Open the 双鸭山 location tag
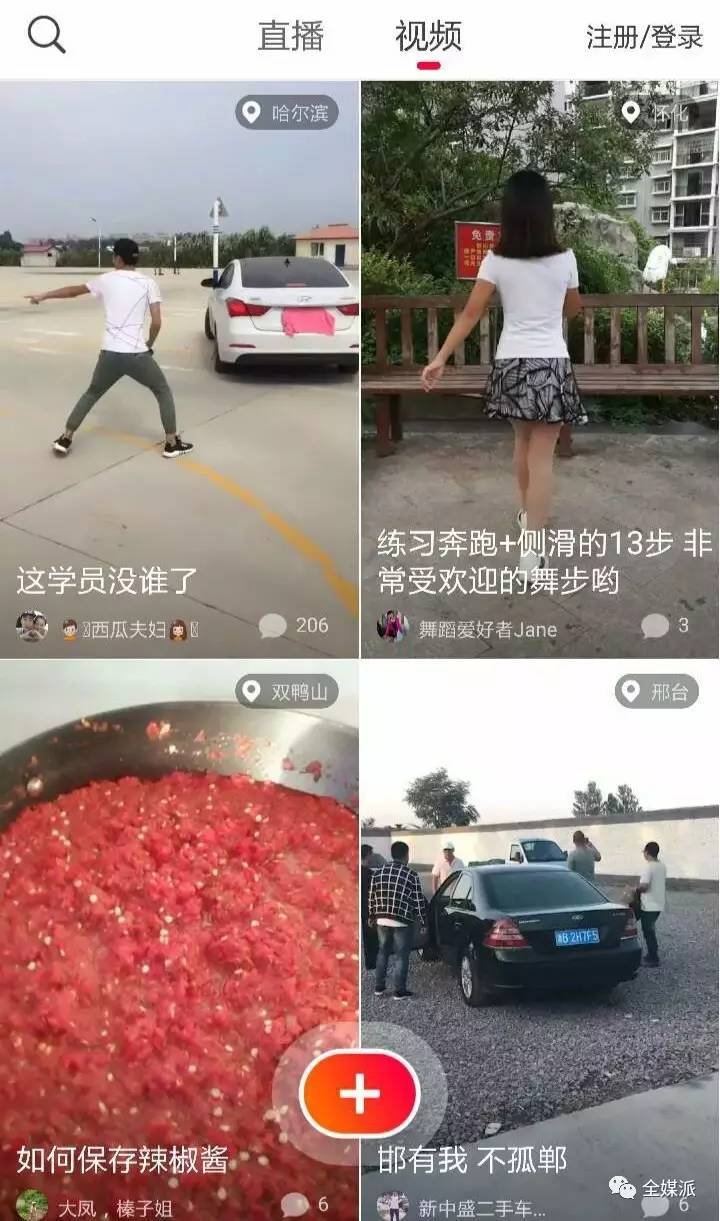 [x=286, y=691]
